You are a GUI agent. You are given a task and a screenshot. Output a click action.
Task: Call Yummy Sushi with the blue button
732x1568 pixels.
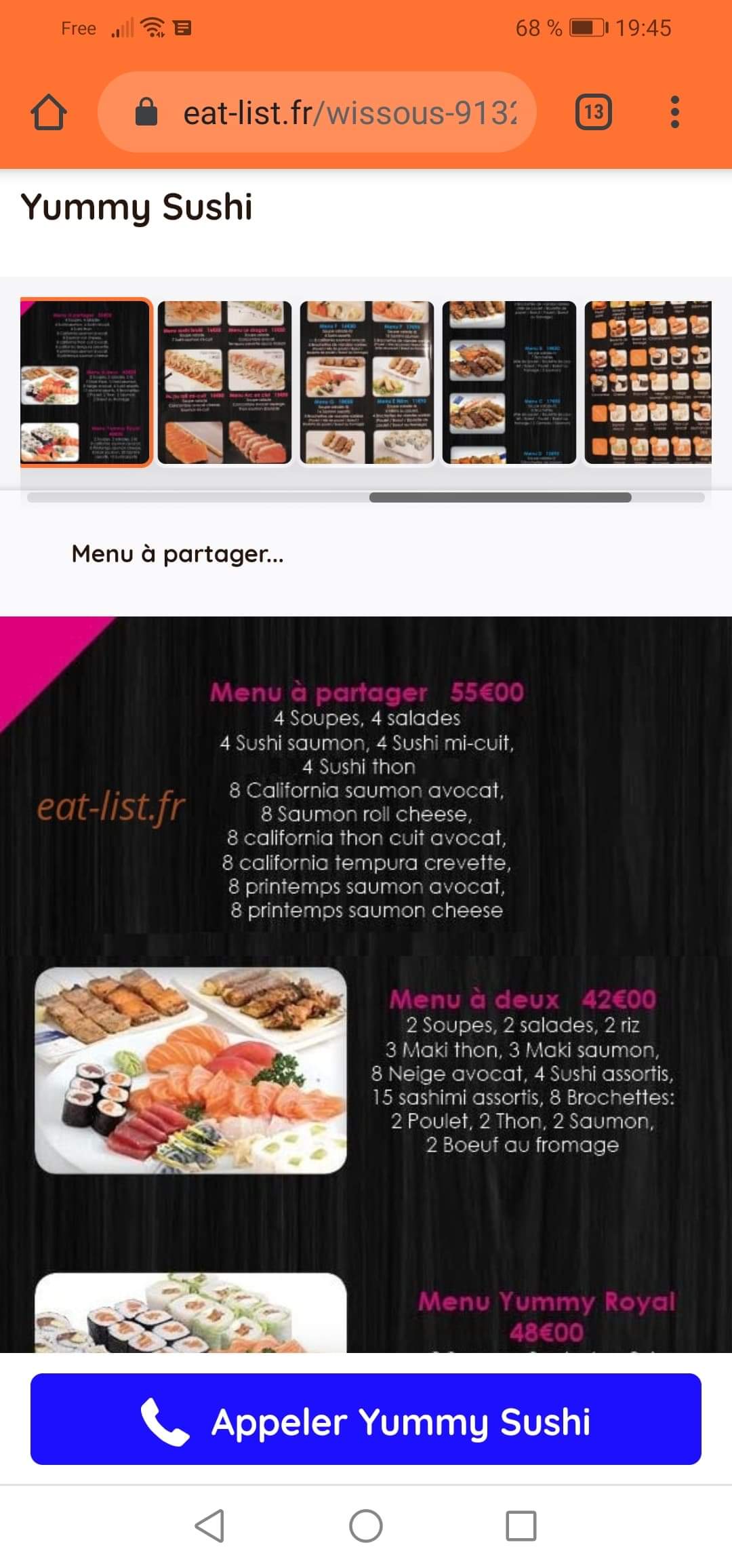(366, 1419)
